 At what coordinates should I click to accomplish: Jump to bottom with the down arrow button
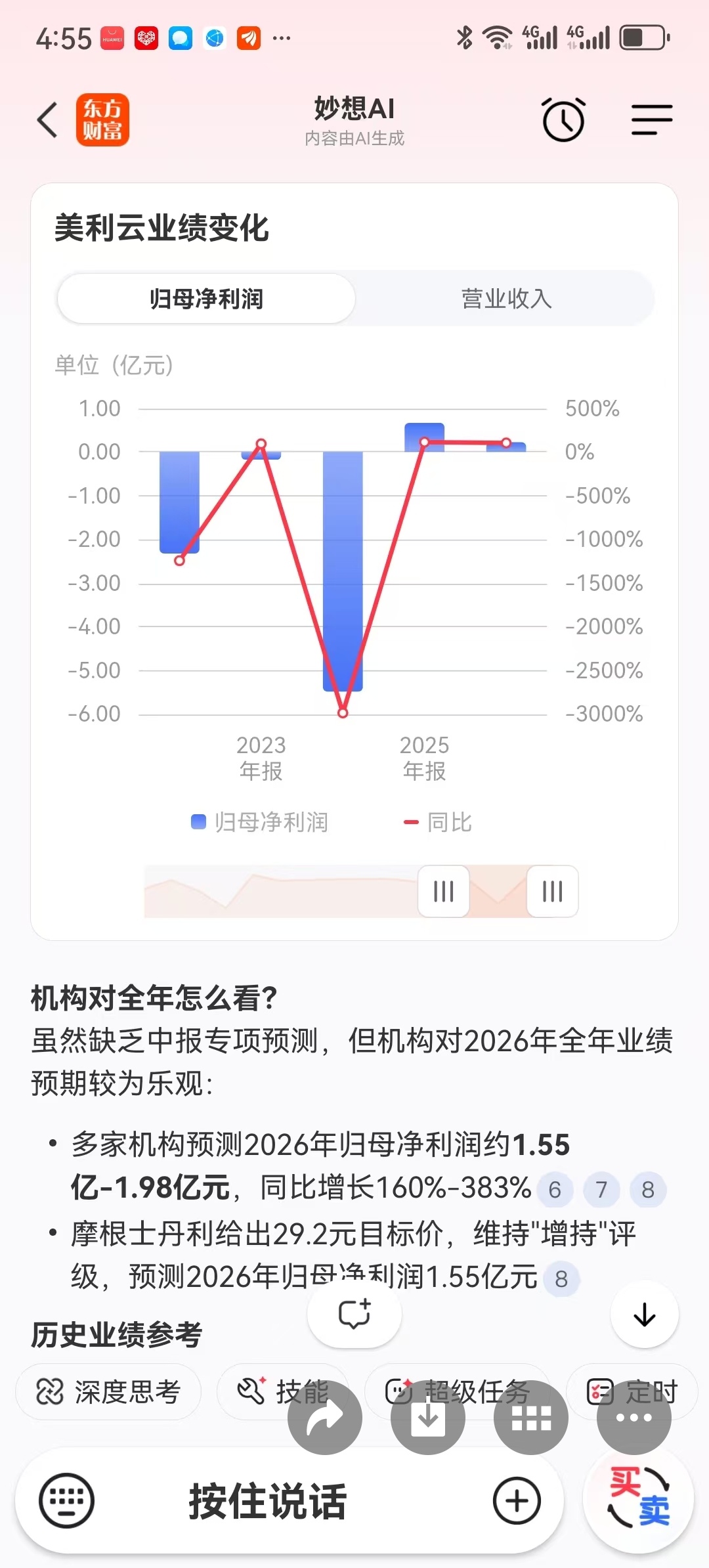pyautogui.click(x=645, y=1315)
